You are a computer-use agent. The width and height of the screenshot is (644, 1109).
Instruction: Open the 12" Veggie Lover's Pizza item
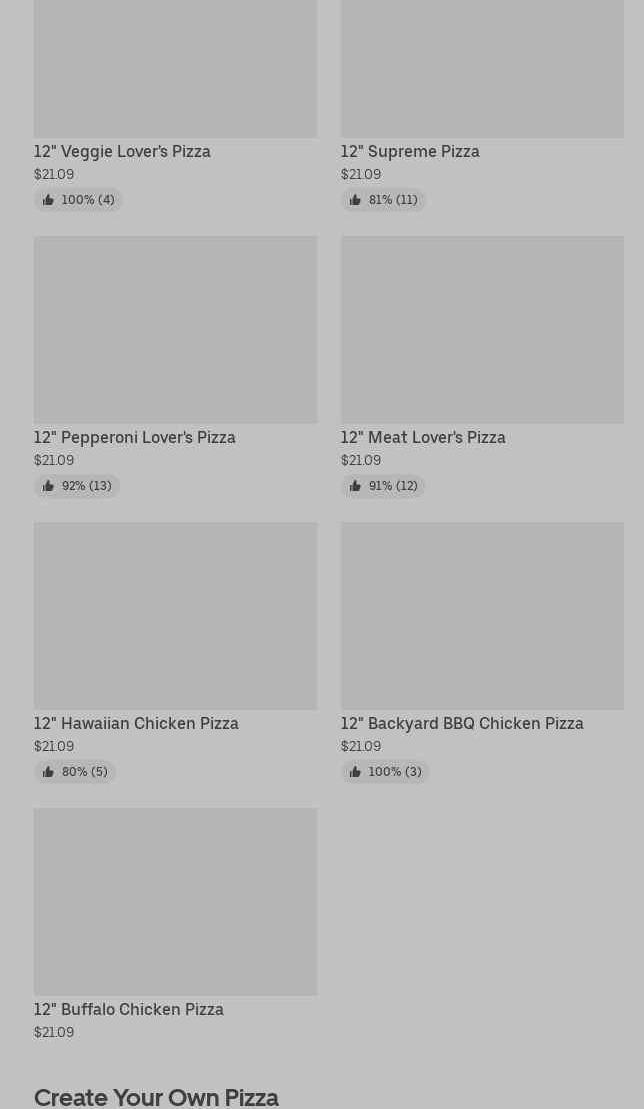175,105
